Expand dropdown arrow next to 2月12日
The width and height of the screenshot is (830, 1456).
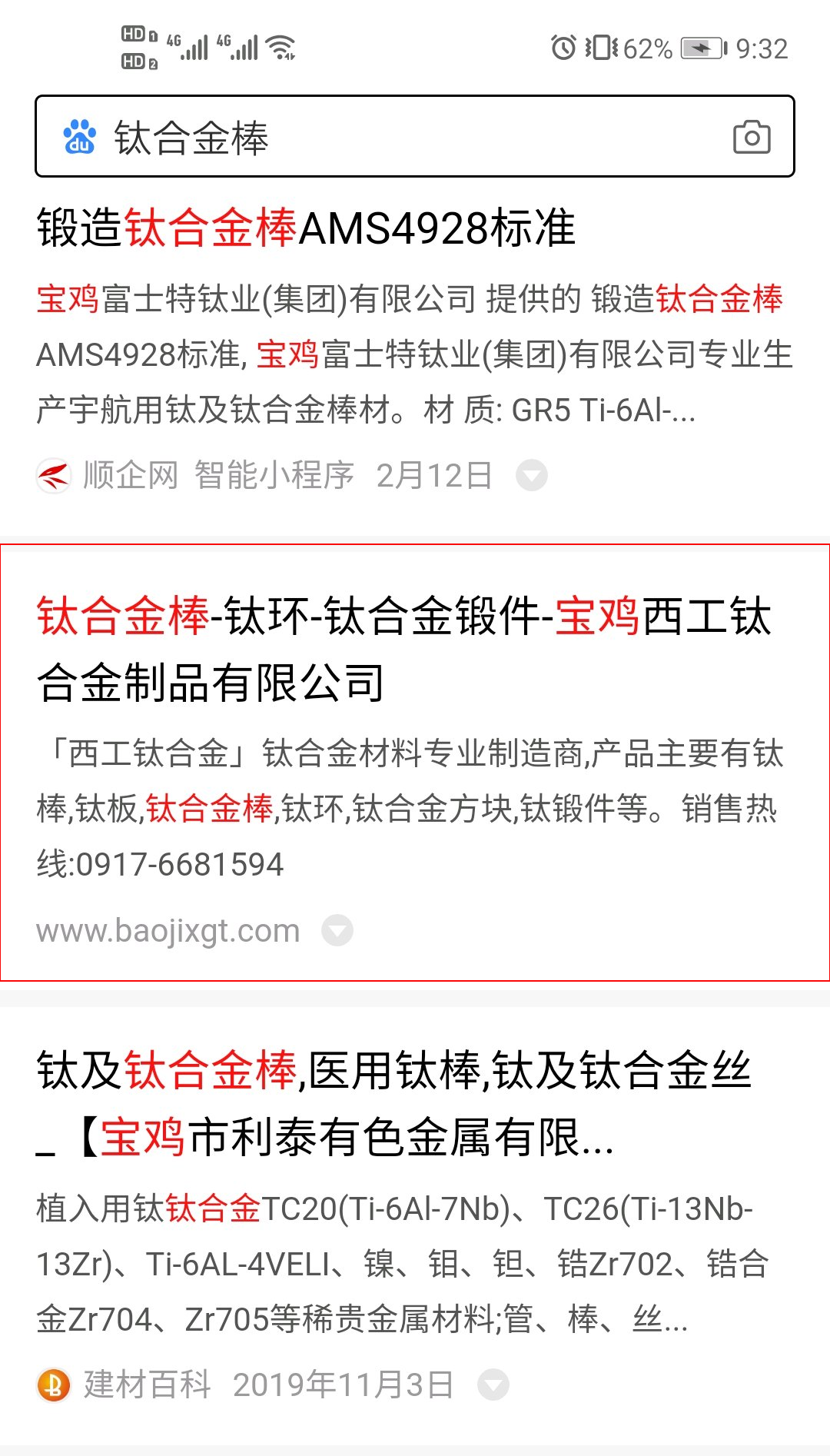531,475
